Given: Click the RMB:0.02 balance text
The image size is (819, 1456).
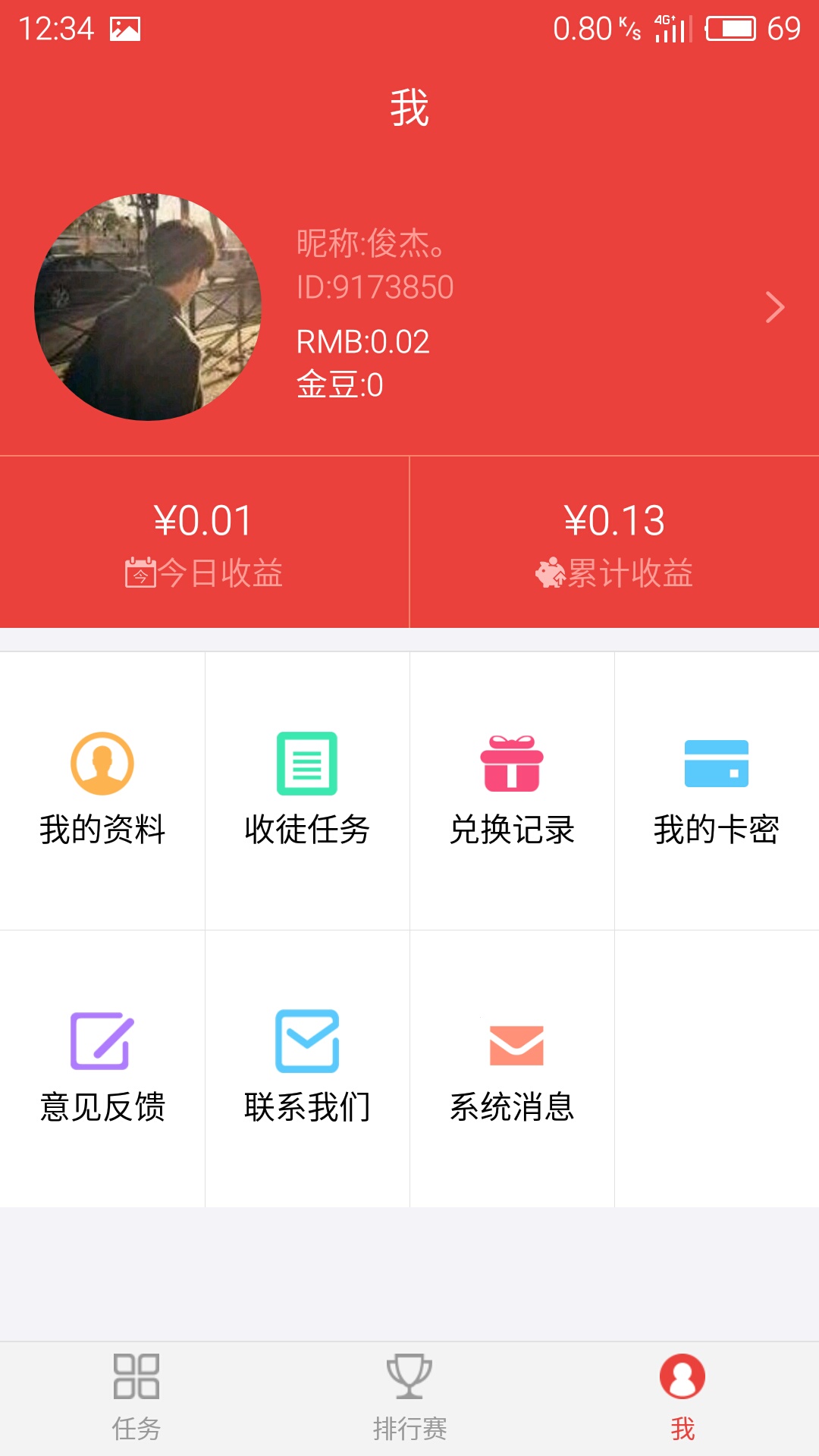Looking at the screenshot, I should tap(362, 343).
